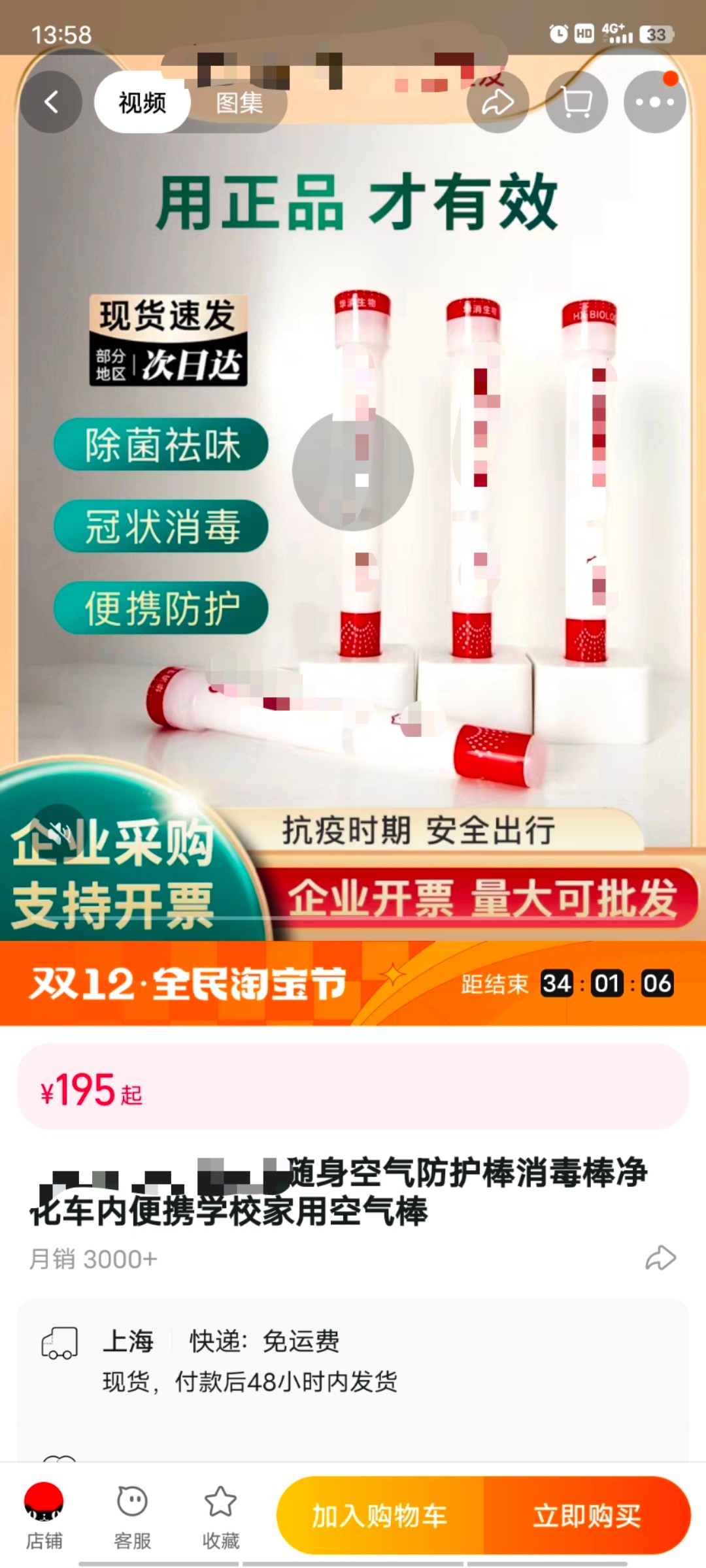
Task: Go back using the top-left arrow
Action: coord(51,103)
